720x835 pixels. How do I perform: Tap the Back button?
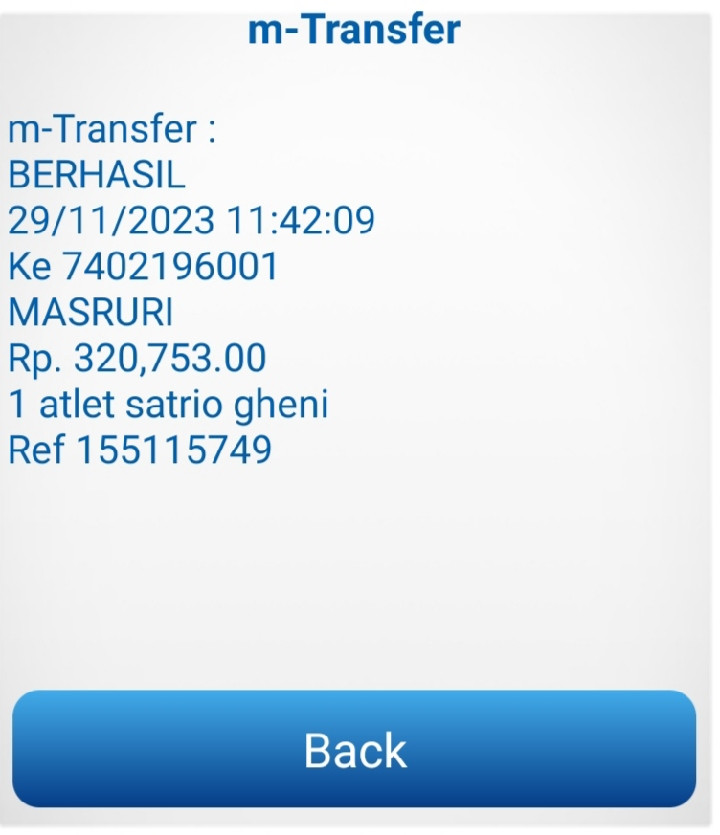[354, 749]
